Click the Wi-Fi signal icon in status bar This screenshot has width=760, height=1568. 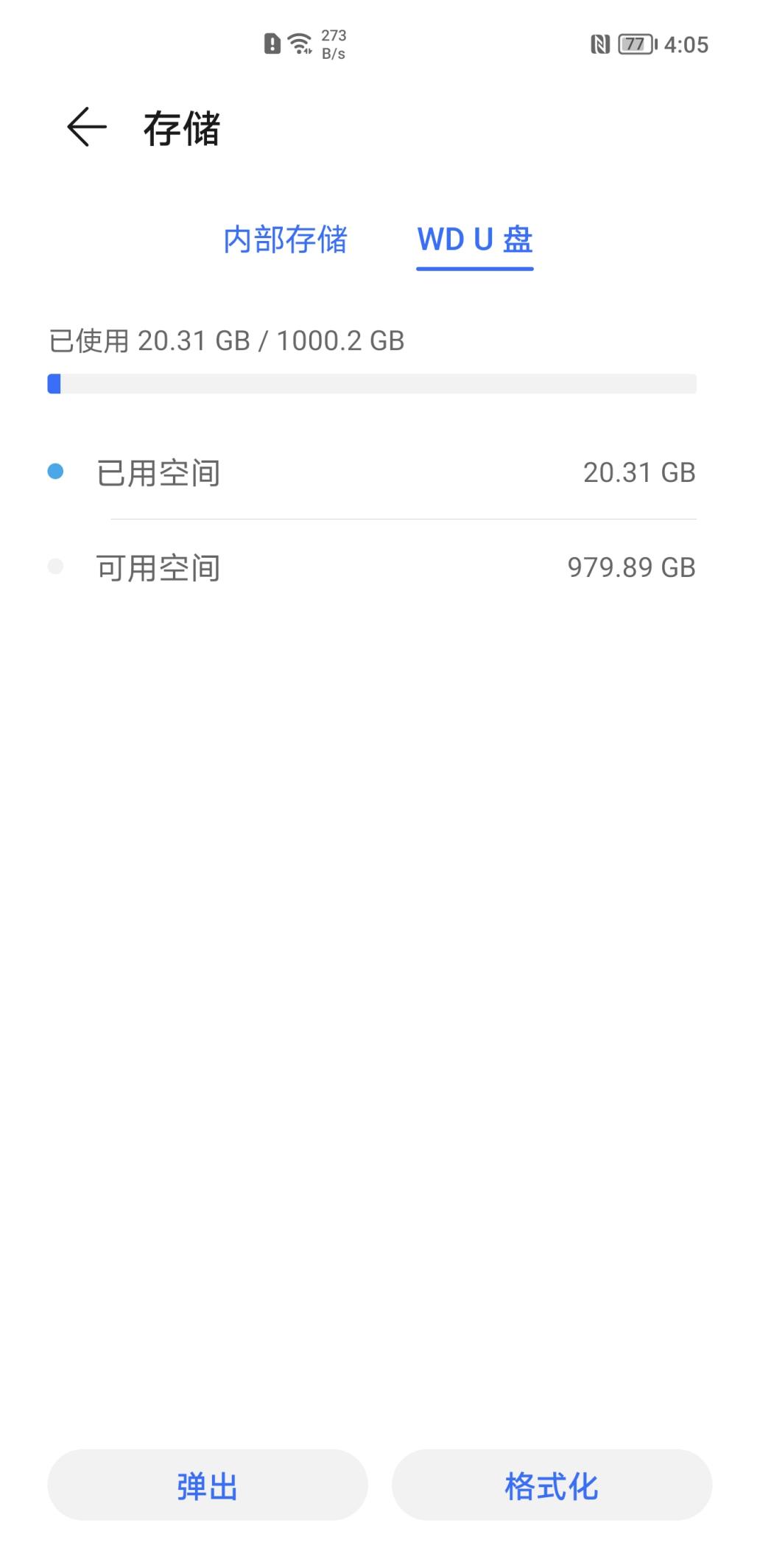tap(301, 43)
